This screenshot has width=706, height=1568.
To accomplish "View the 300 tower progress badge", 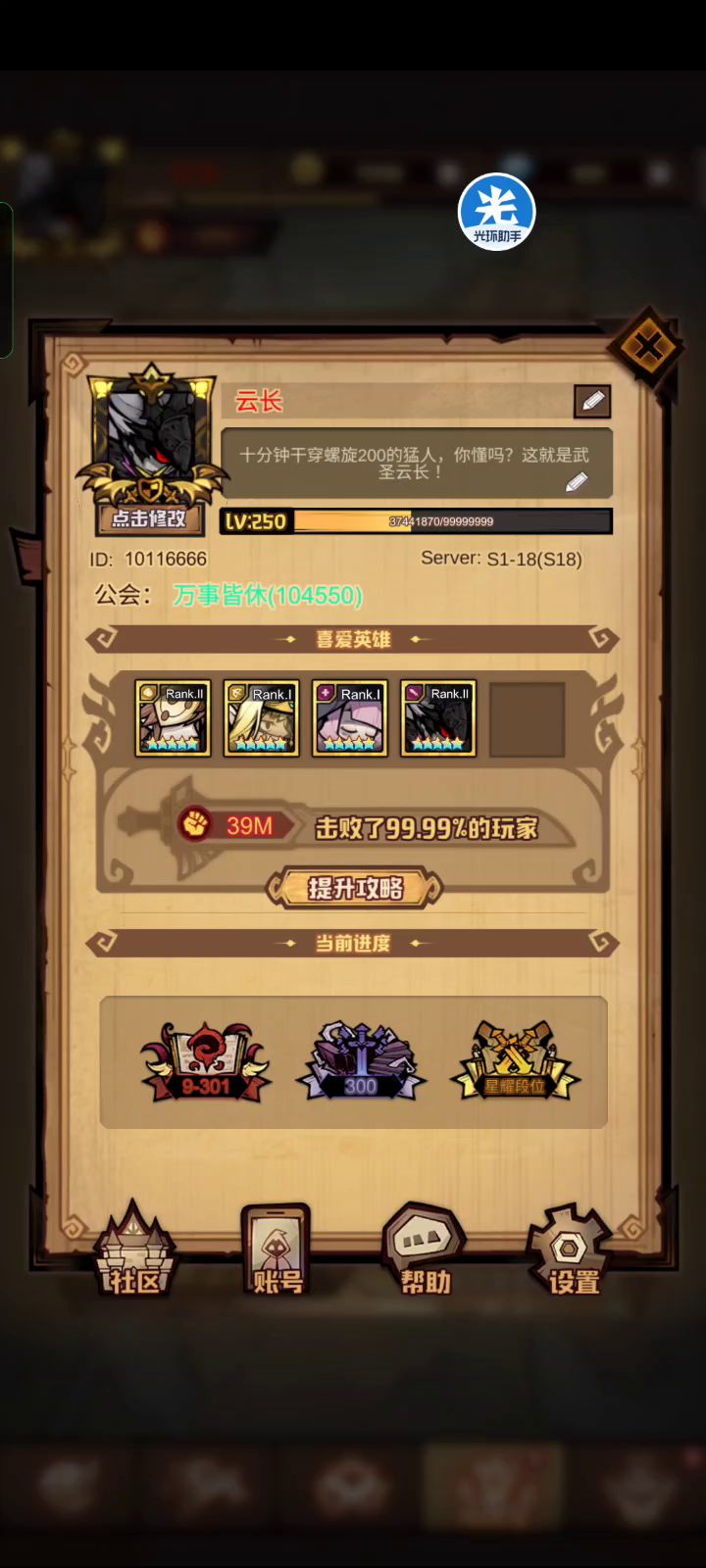I will point(361,1061).
